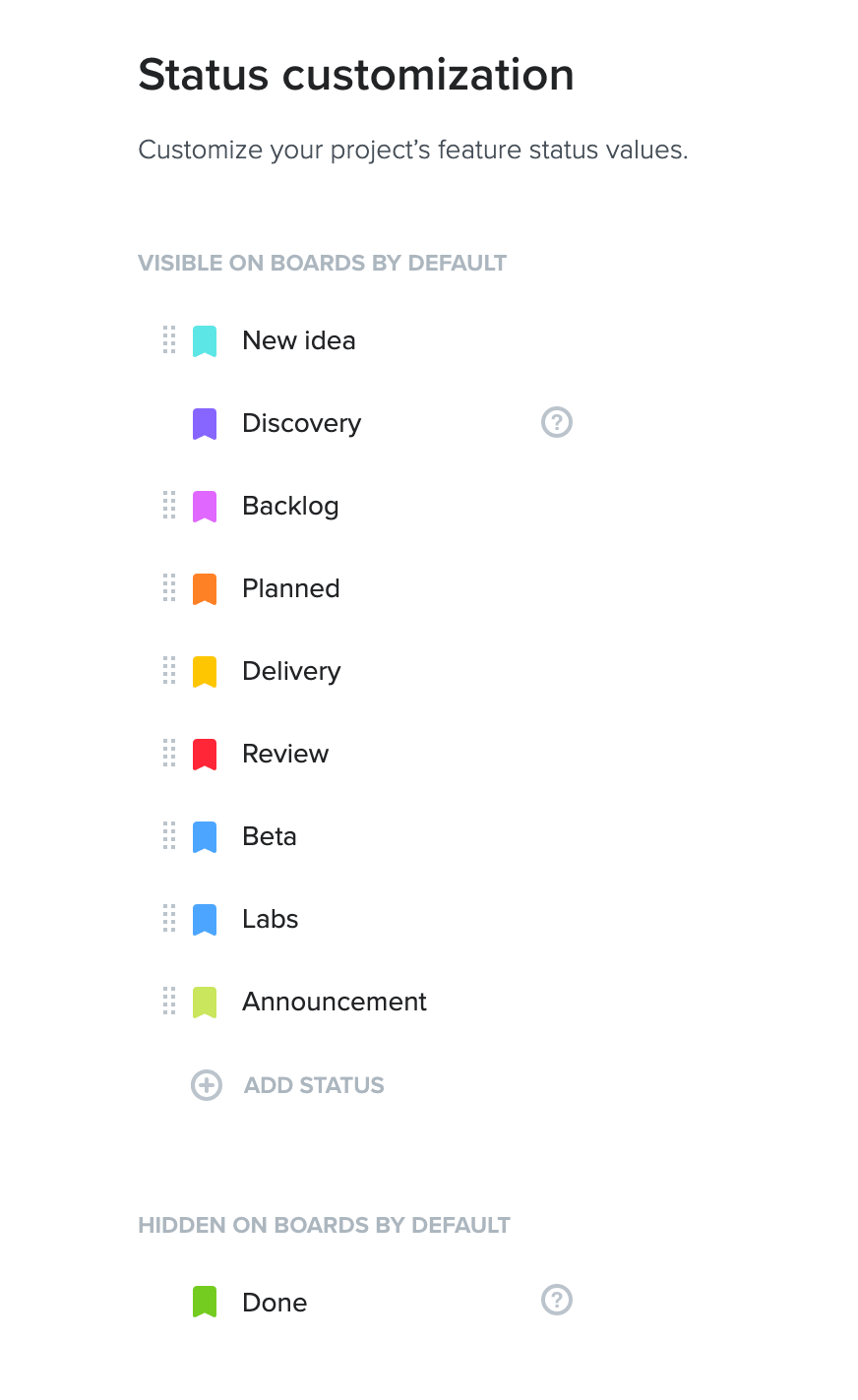Viewport: 858px width, 1400px height.
Task: Tap the drag handle next to Announcement
Action: (169, 1002)
